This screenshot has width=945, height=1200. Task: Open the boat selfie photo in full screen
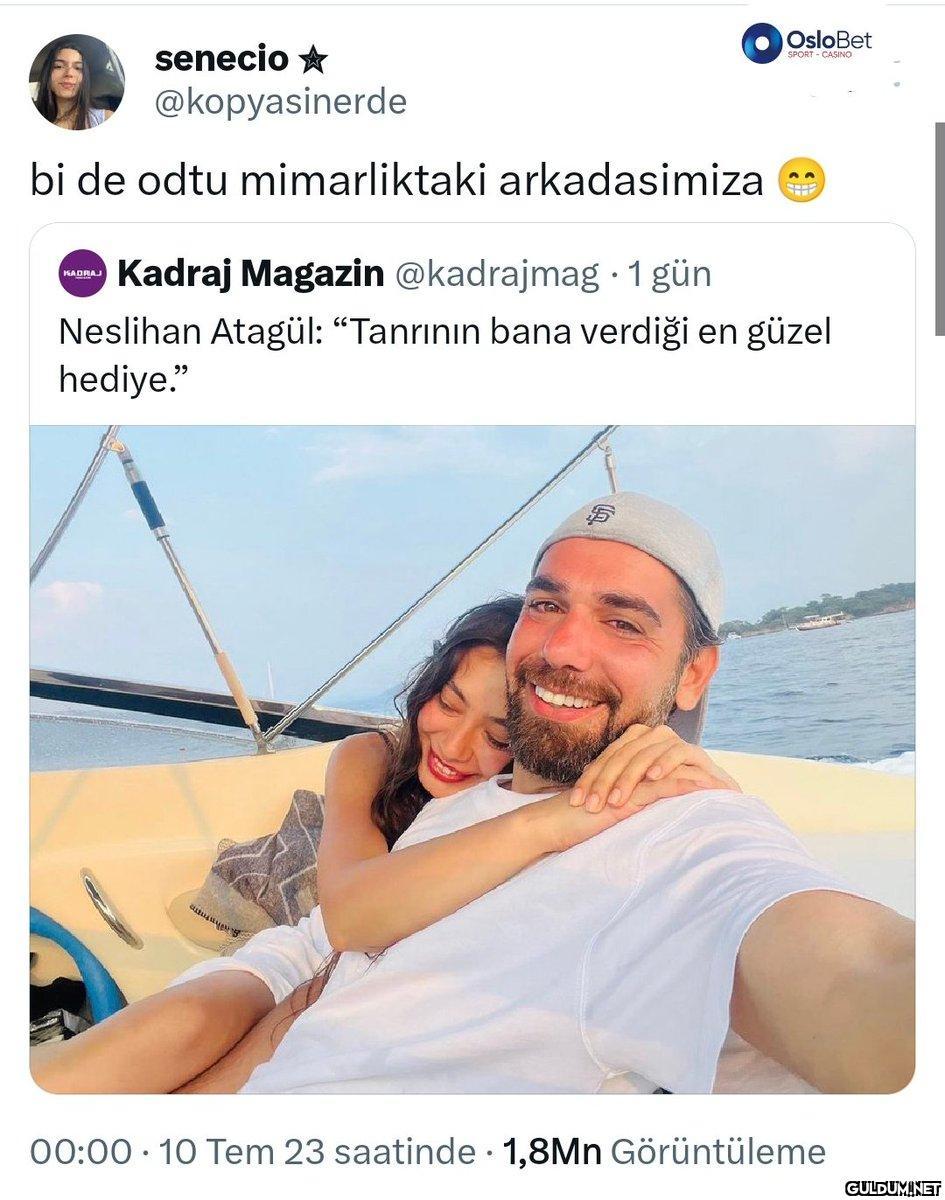click(x=472, y=760)
